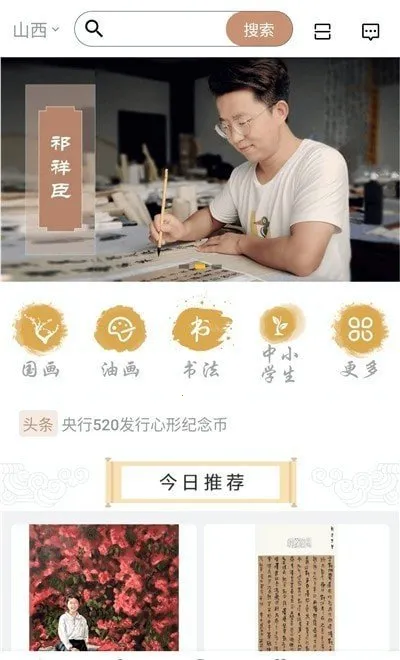Open headline 央行520发行心形纪念币
This screenshot has height=660, width=400.
[144, 425]
